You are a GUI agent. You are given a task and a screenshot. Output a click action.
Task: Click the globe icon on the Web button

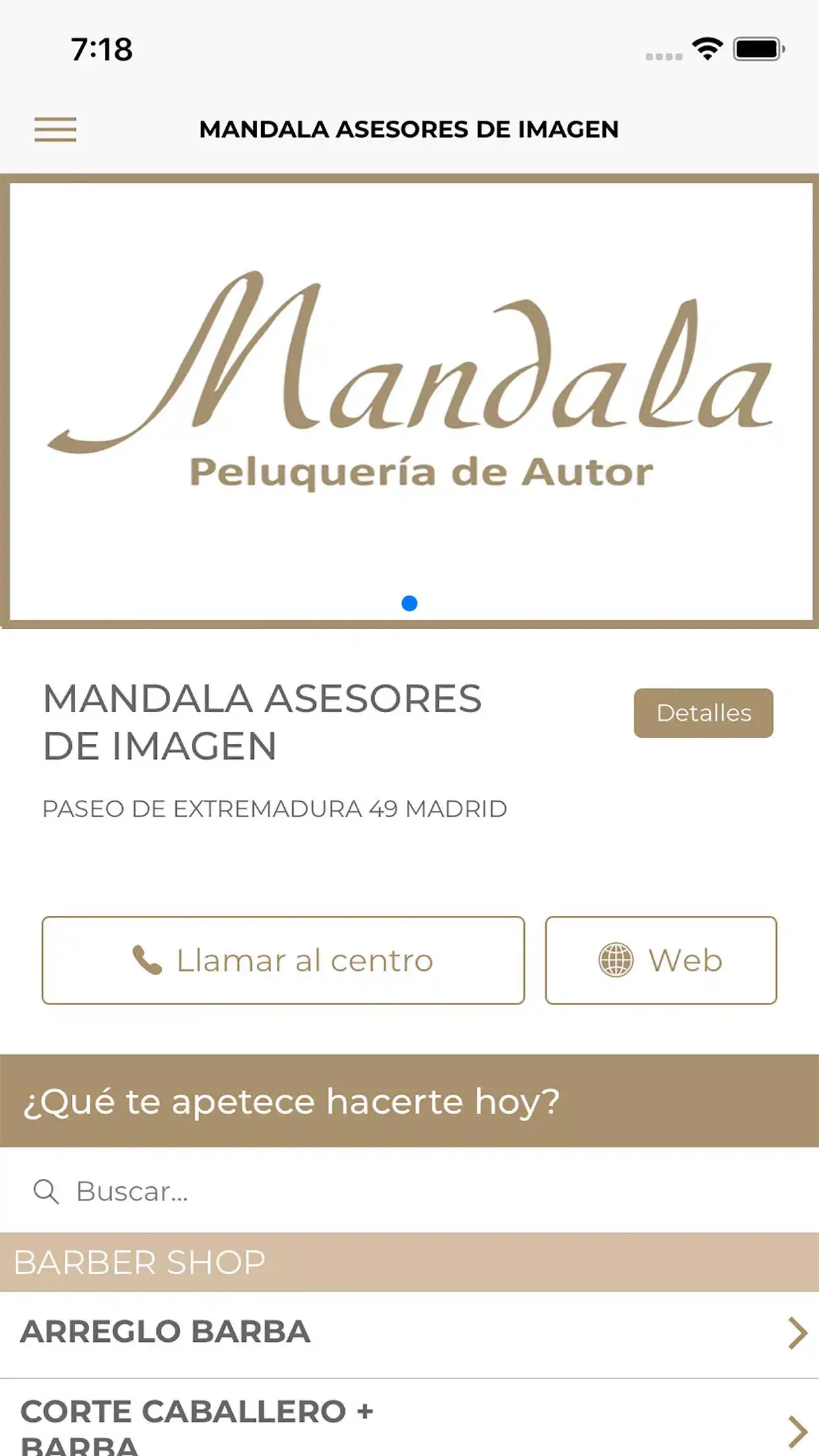tap(616, 961)
